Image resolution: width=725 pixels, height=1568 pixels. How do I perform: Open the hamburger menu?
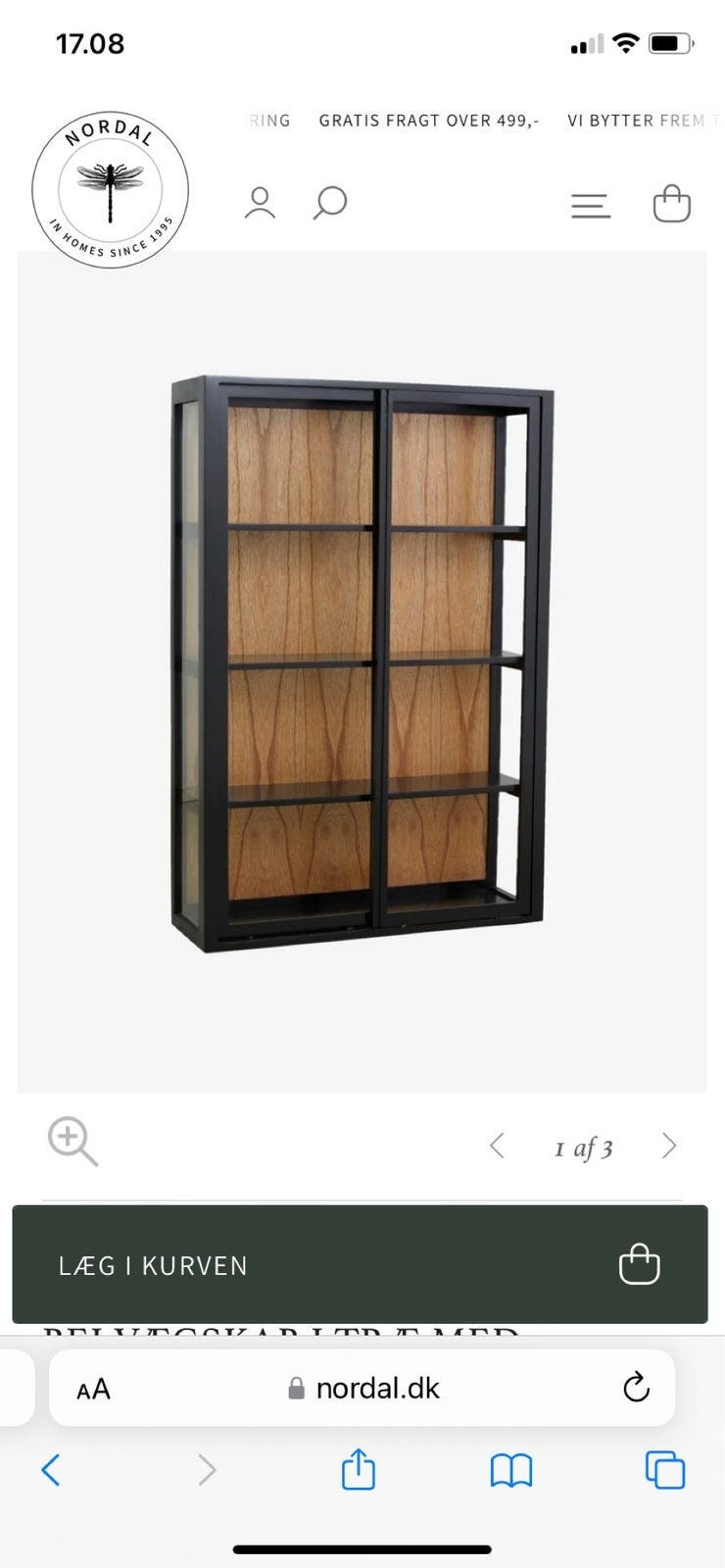pyautogui.click(x=591, y=206)
